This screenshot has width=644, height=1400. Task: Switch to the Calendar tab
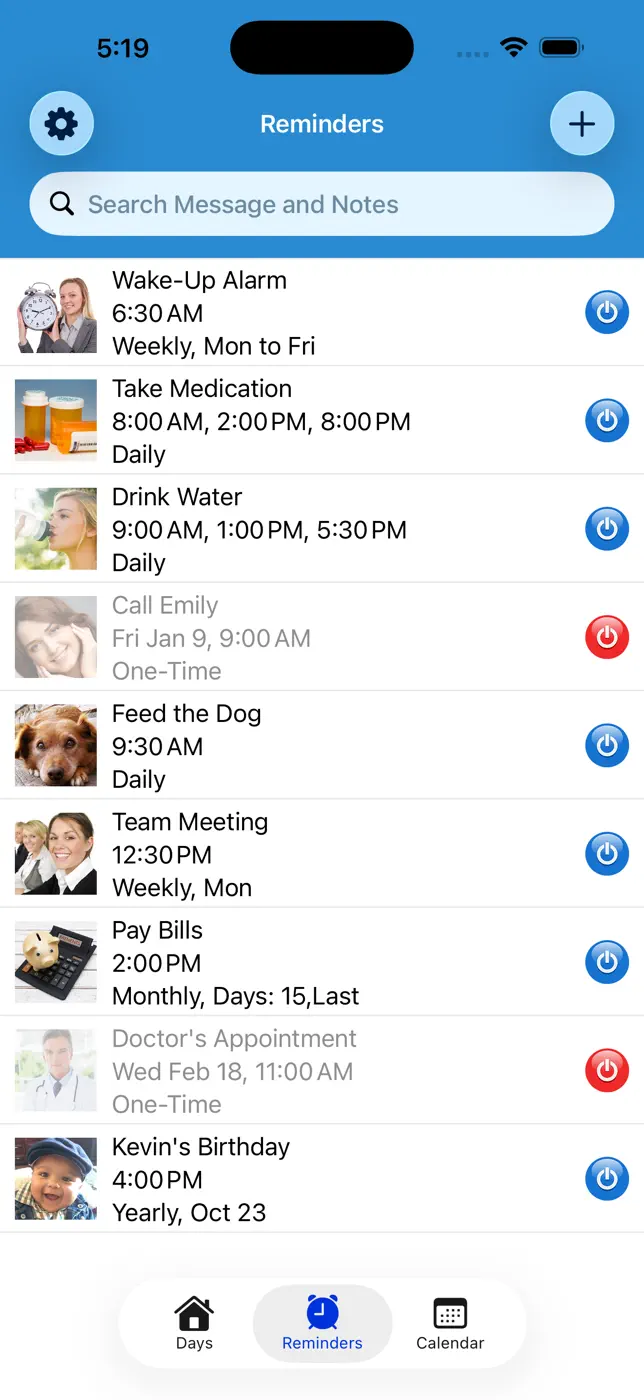point(450,1323)
